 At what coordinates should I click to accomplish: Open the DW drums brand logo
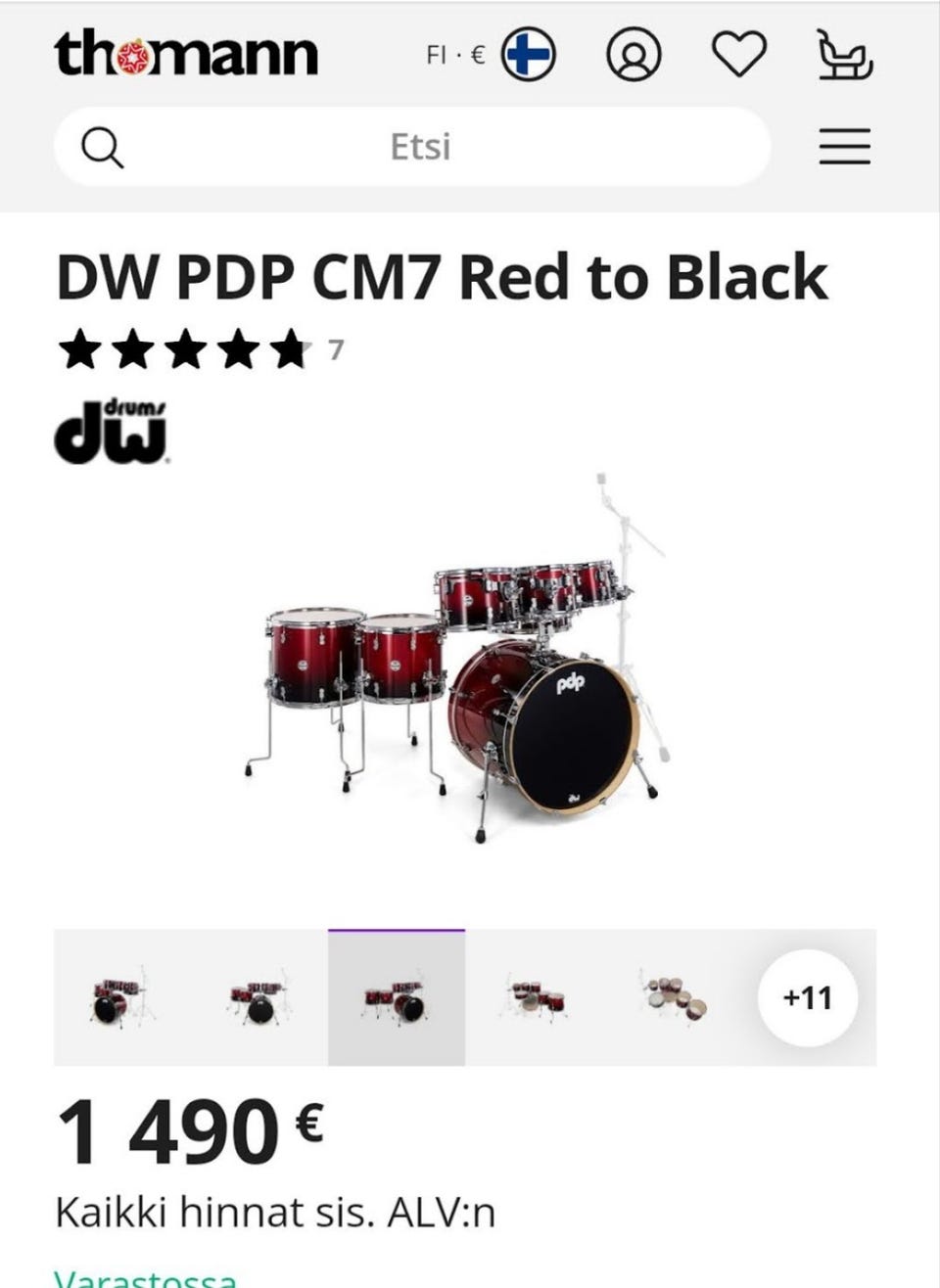111,431
